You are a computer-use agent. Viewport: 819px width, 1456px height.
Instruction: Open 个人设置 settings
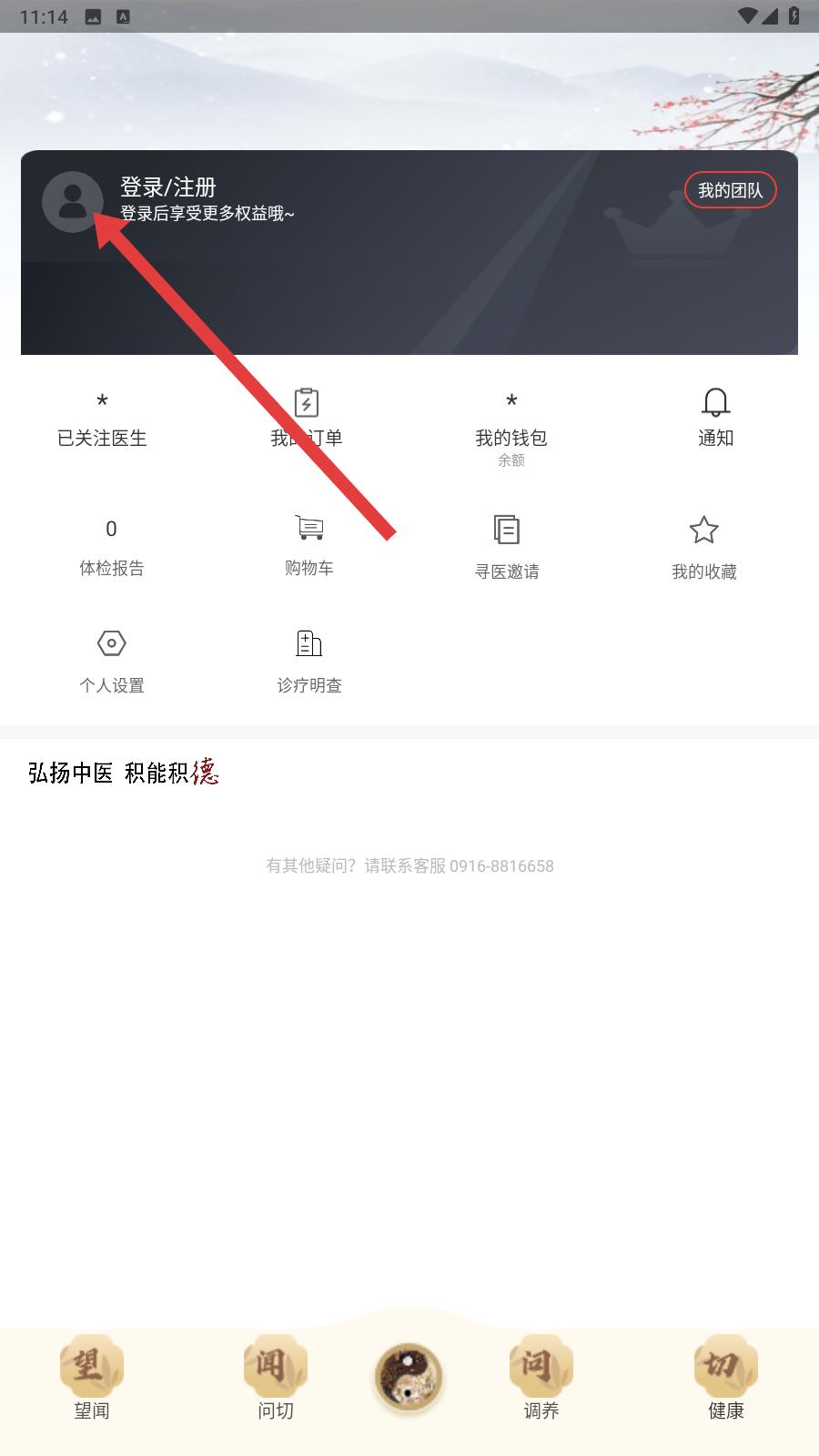point(112,662)
